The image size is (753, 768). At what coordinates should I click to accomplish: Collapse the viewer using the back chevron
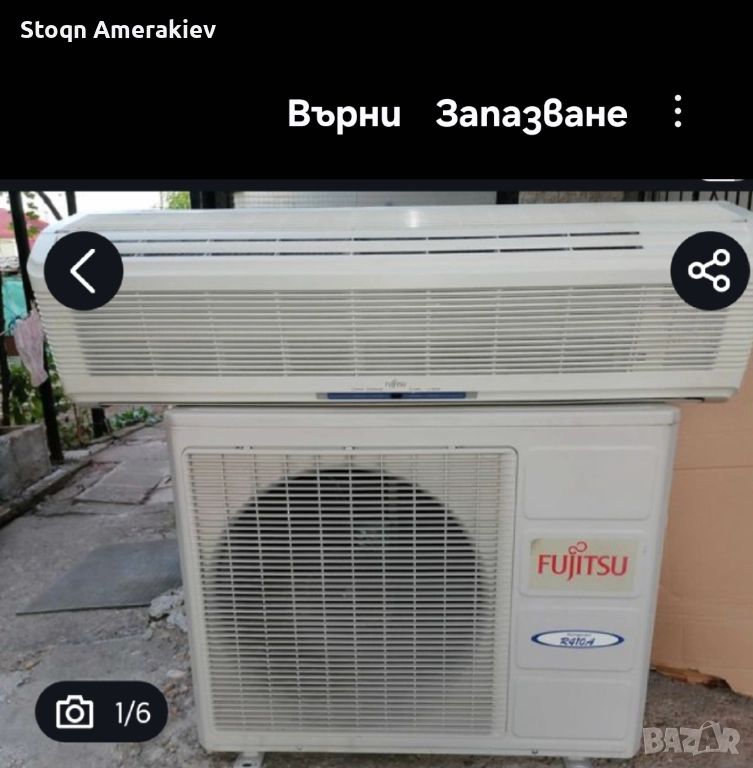[x=85, y=270]
